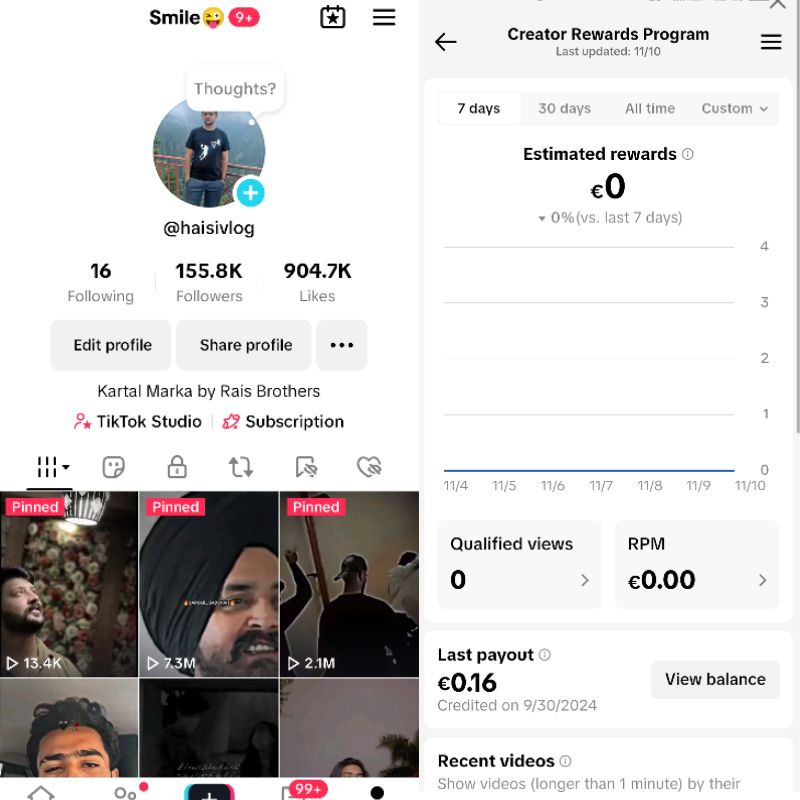Screen dimensions: 800x800
Task: Switch to the liked videos heart tab
Action: (369, 467)
